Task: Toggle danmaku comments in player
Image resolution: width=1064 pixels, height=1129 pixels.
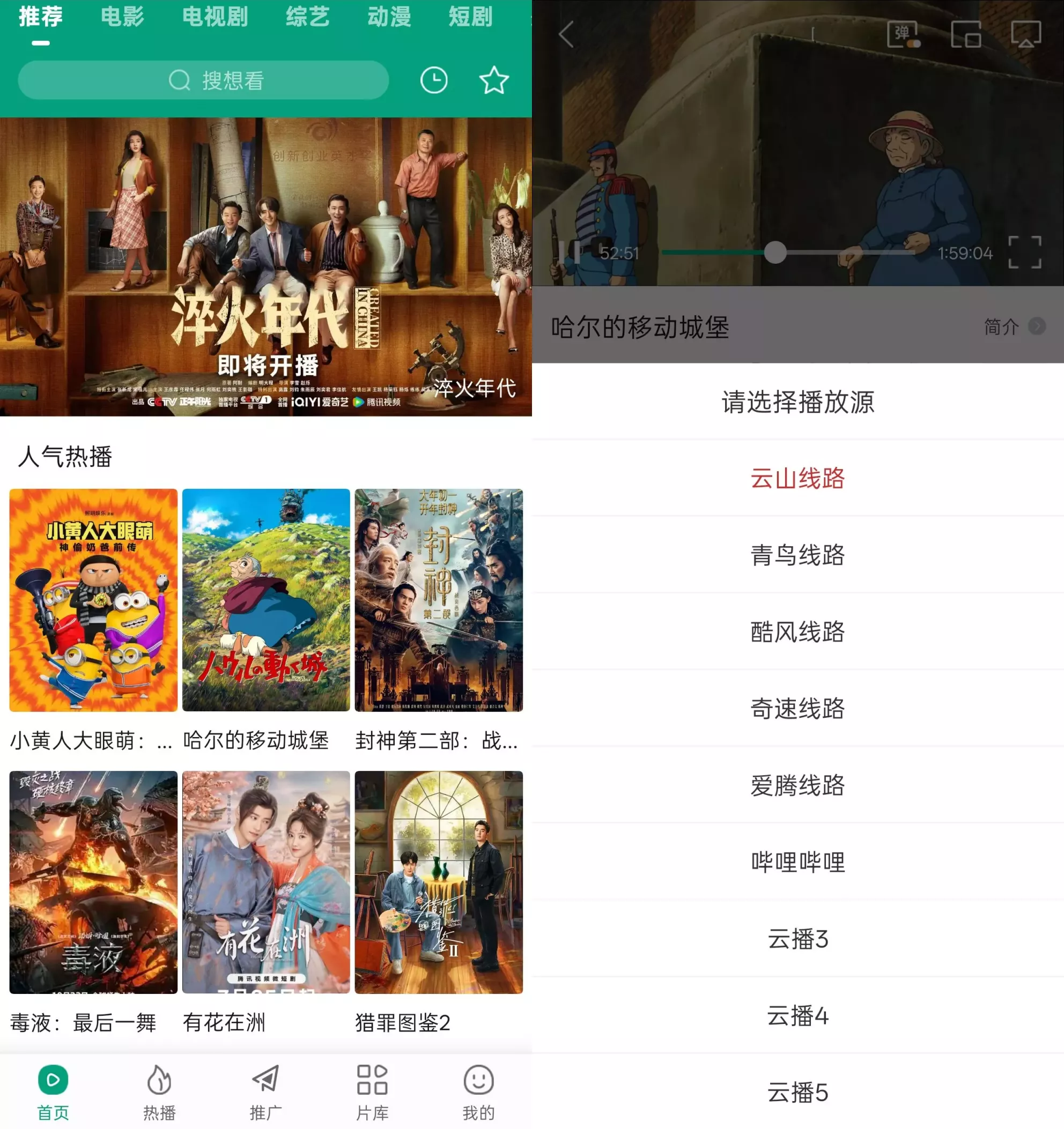Action: pos(903,35)
